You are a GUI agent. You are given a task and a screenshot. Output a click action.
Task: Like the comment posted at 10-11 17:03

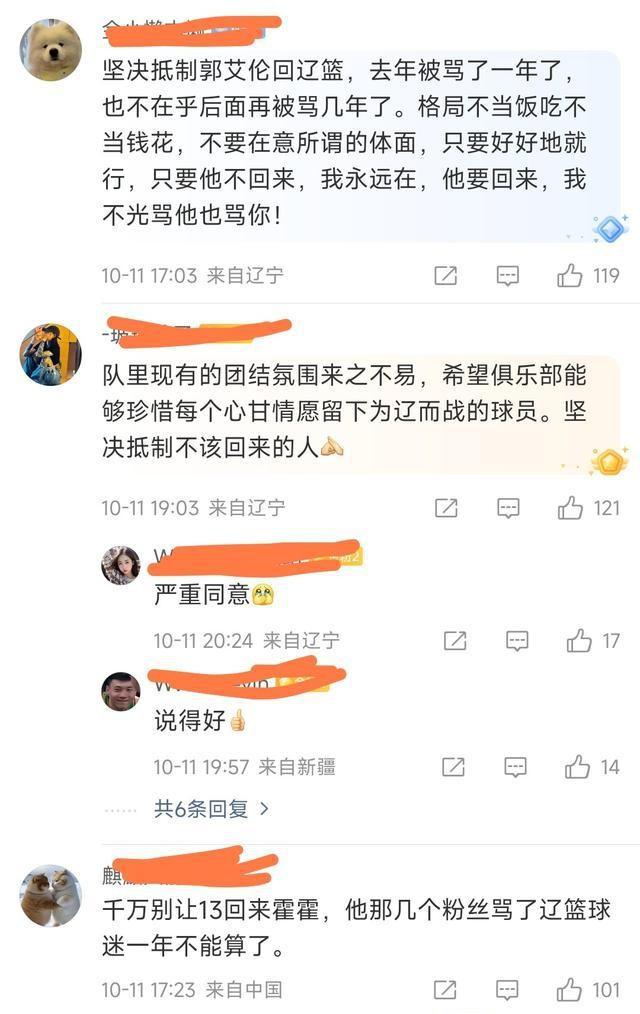pyautogui.click(x=570, y=275)
